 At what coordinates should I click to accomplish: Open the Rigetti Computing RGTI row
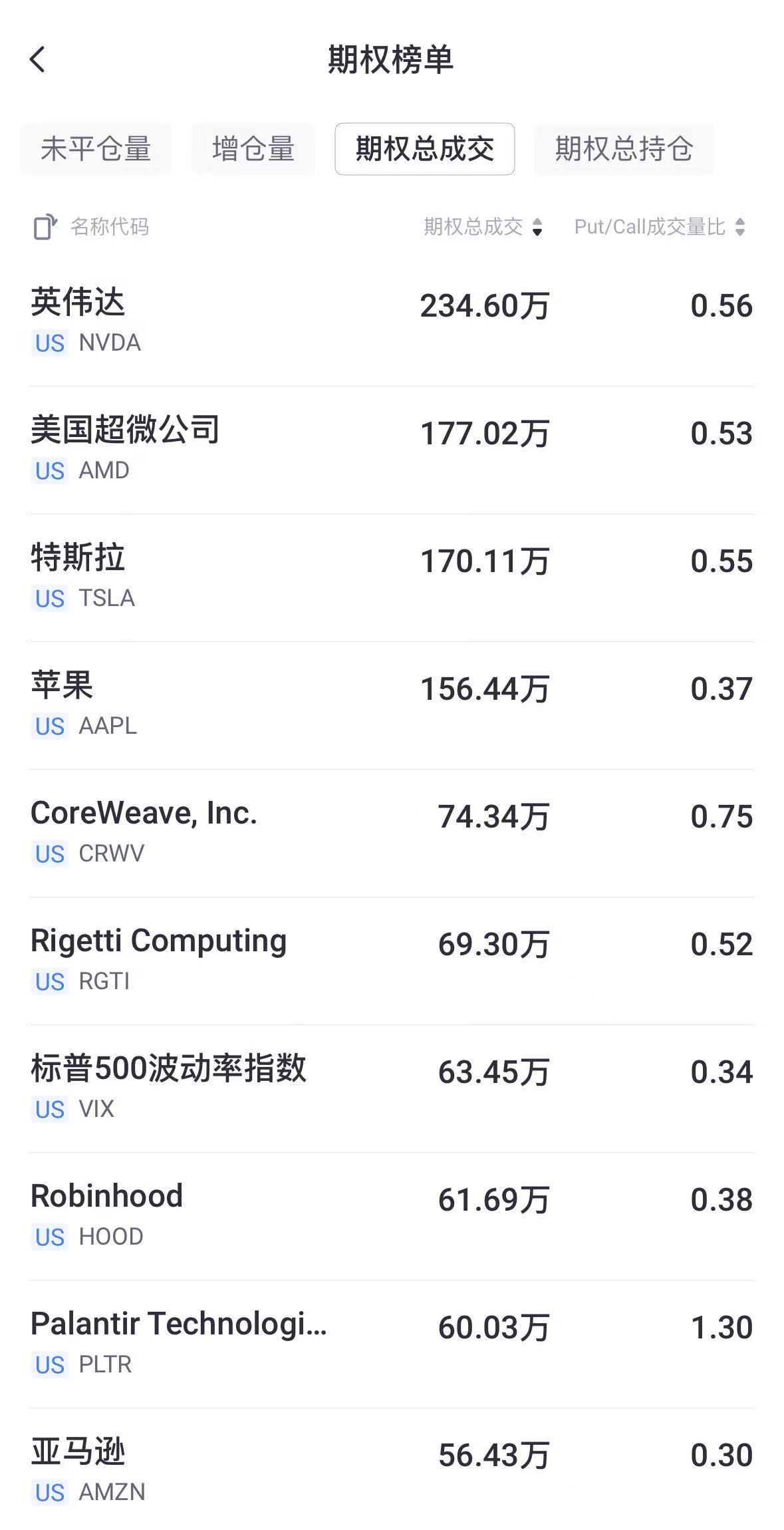tap(391, 960)
